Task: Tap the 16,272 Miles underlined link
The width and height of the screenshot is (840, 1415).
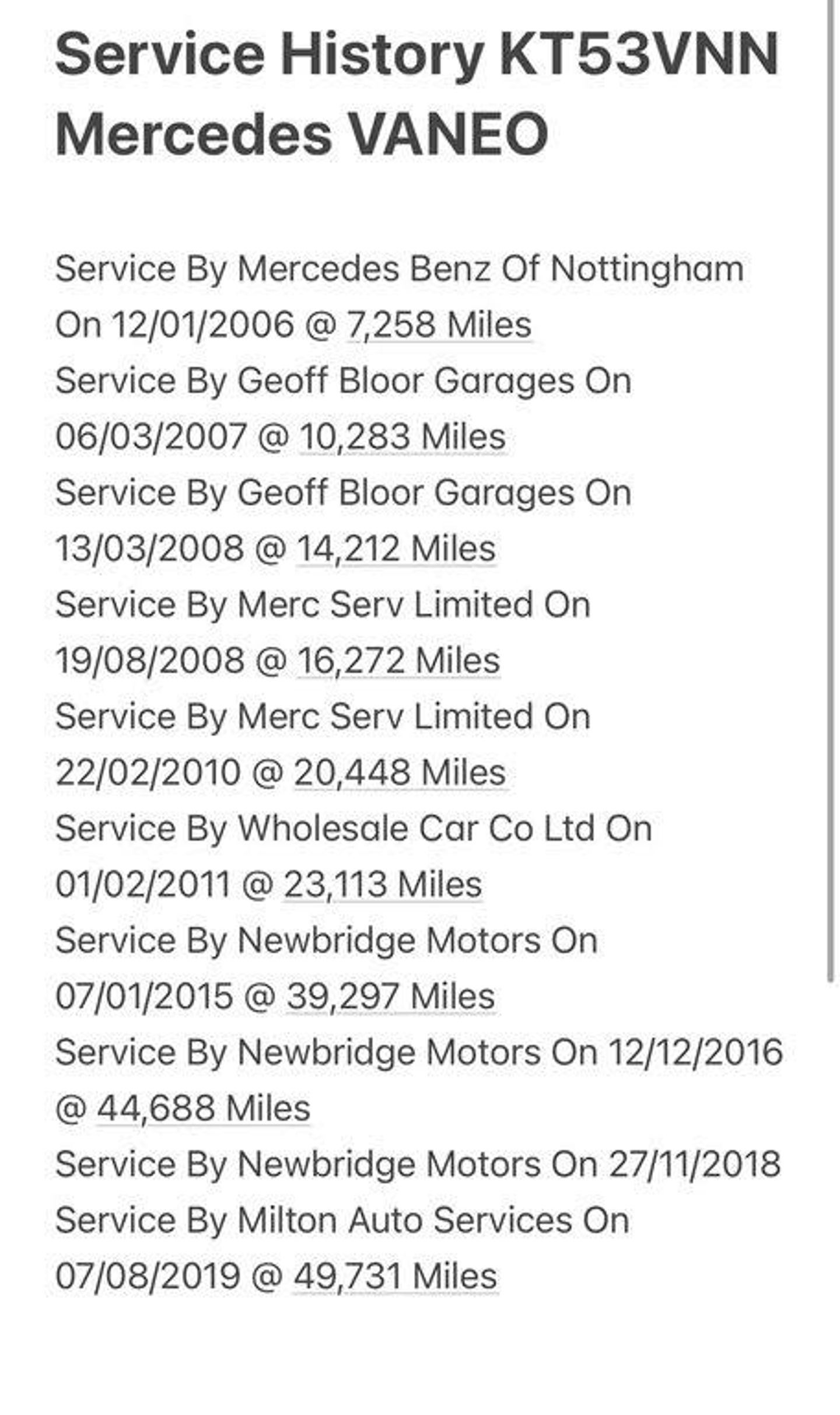Action: pyautogui.click(x=398, y=661)
